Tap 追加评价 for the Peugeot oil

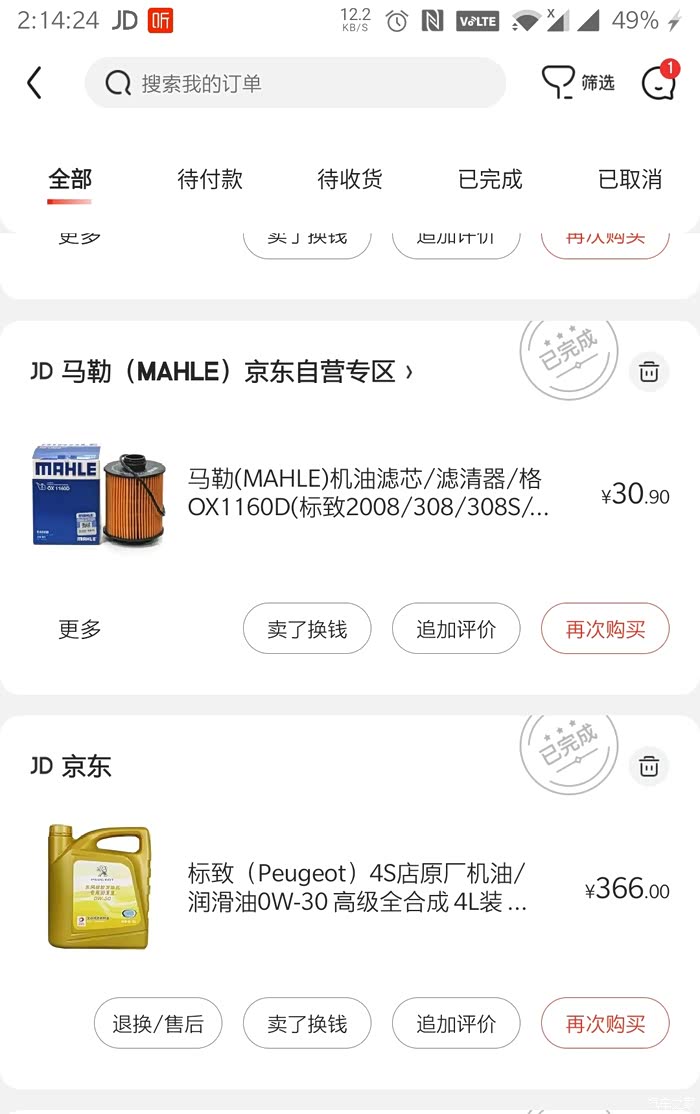click(456, 1023)
